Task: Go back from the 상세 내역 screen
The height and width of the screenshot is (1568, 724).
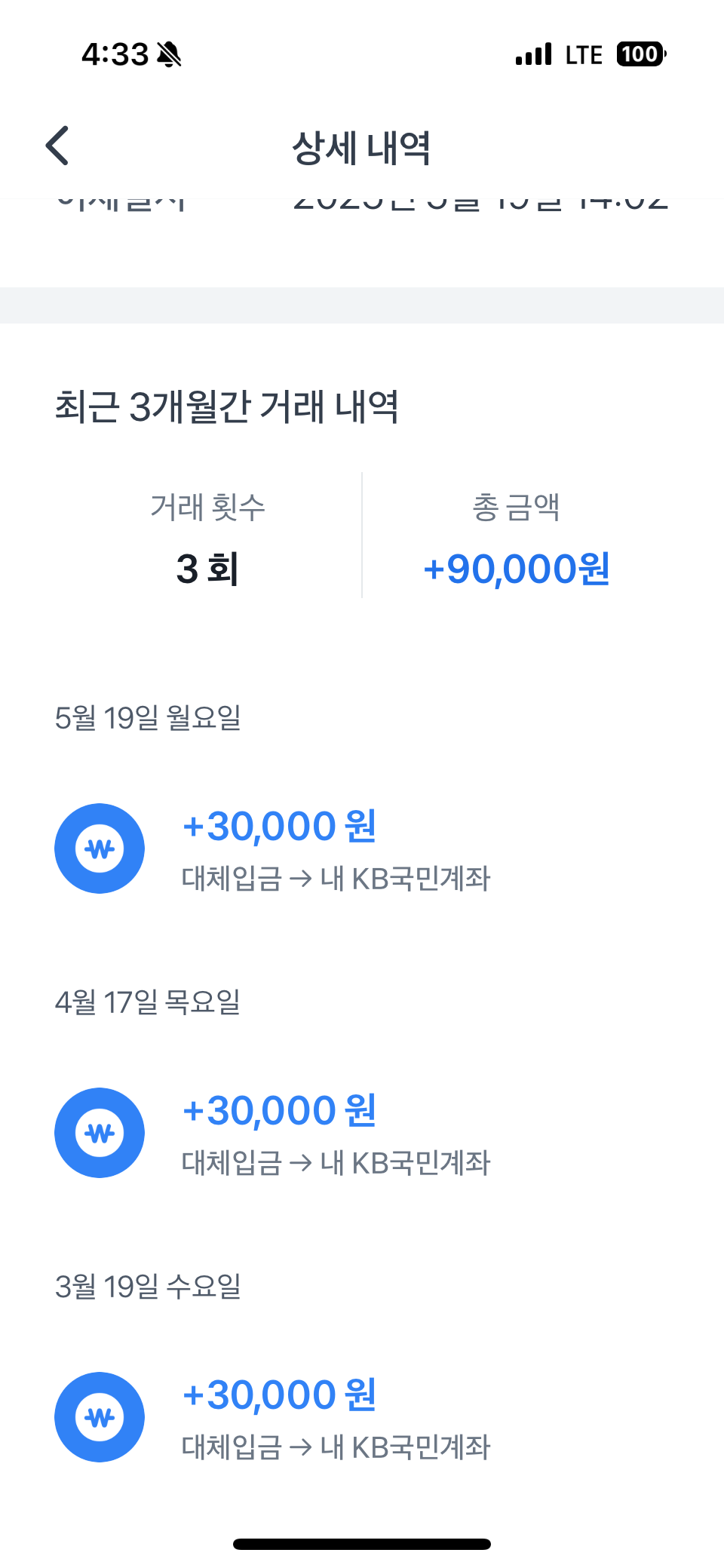Action: pyautogui.click(x=58, y=146)
